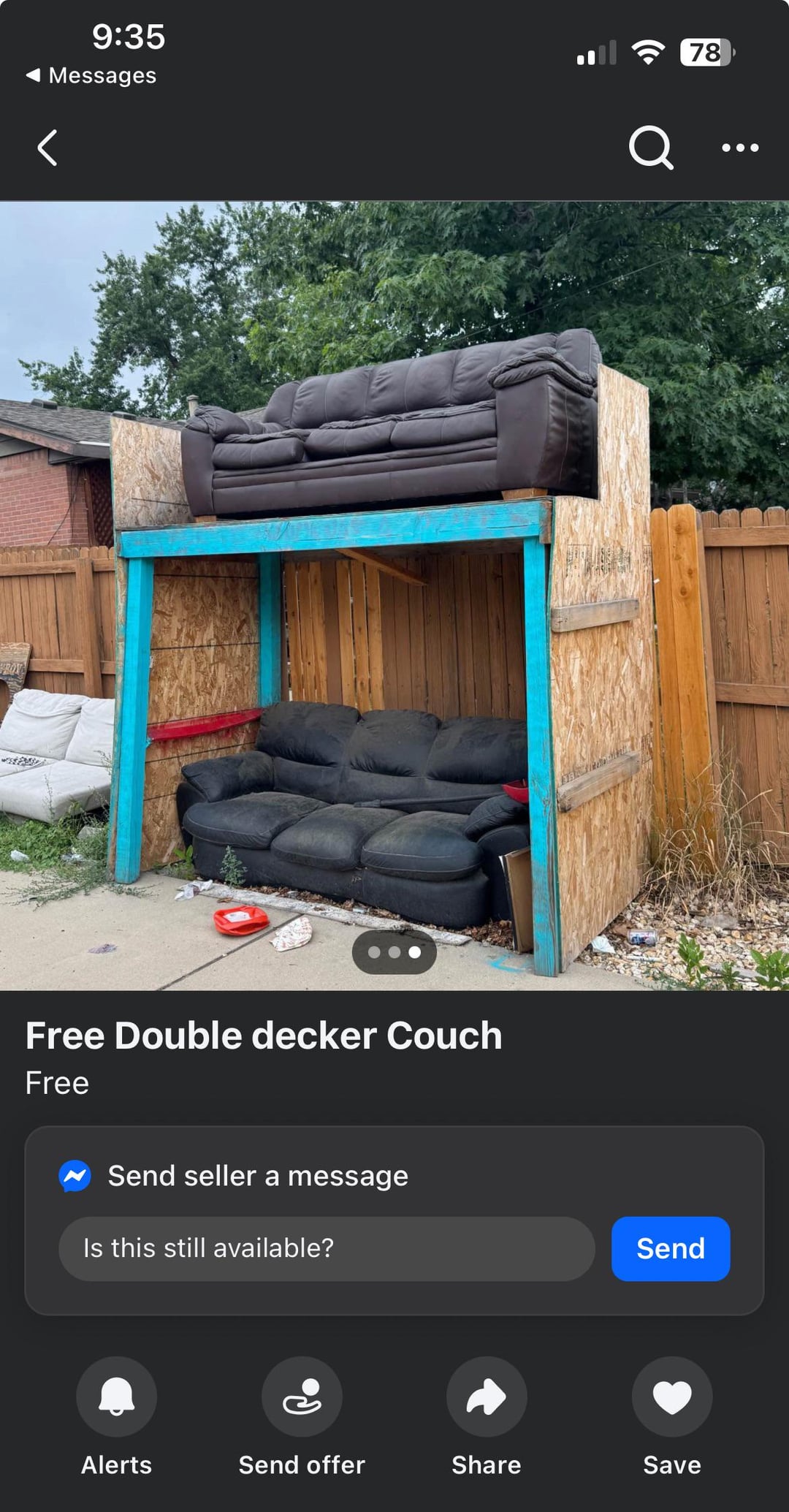Open the three-dot overflow menu
Viewport: 789px width, 1512px height.
(739, 148)
